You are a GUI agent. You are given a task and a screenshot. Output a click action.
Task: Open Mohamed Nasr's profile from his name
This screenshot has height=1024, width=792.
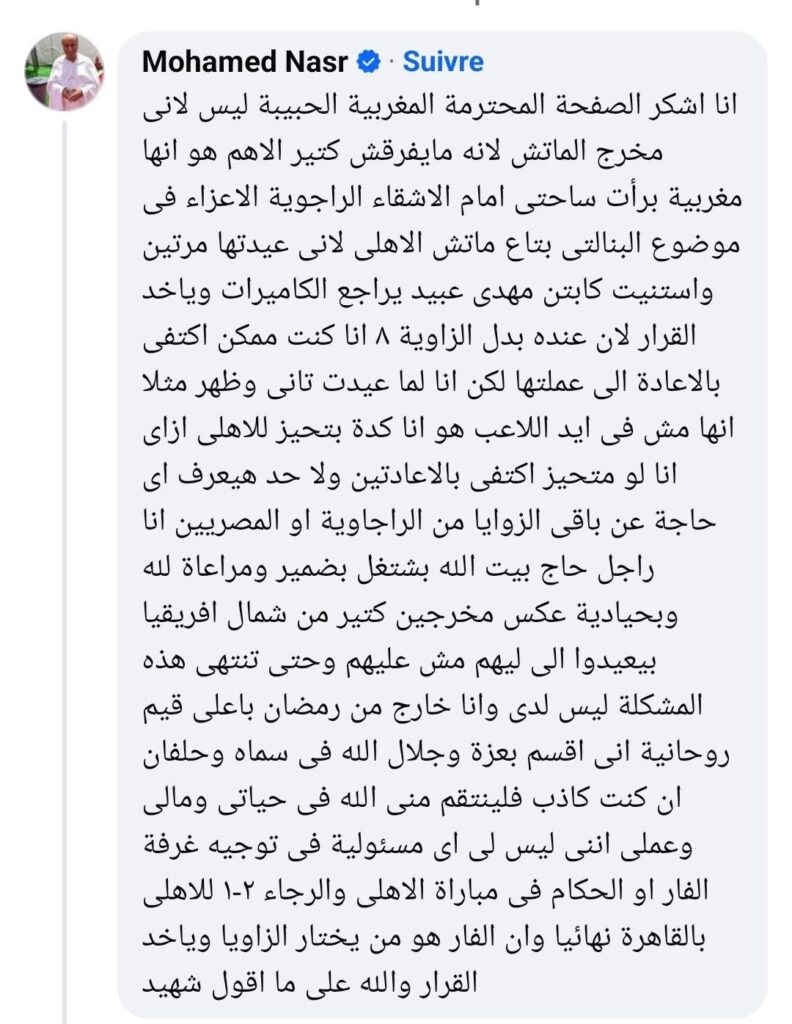[245, 62]
